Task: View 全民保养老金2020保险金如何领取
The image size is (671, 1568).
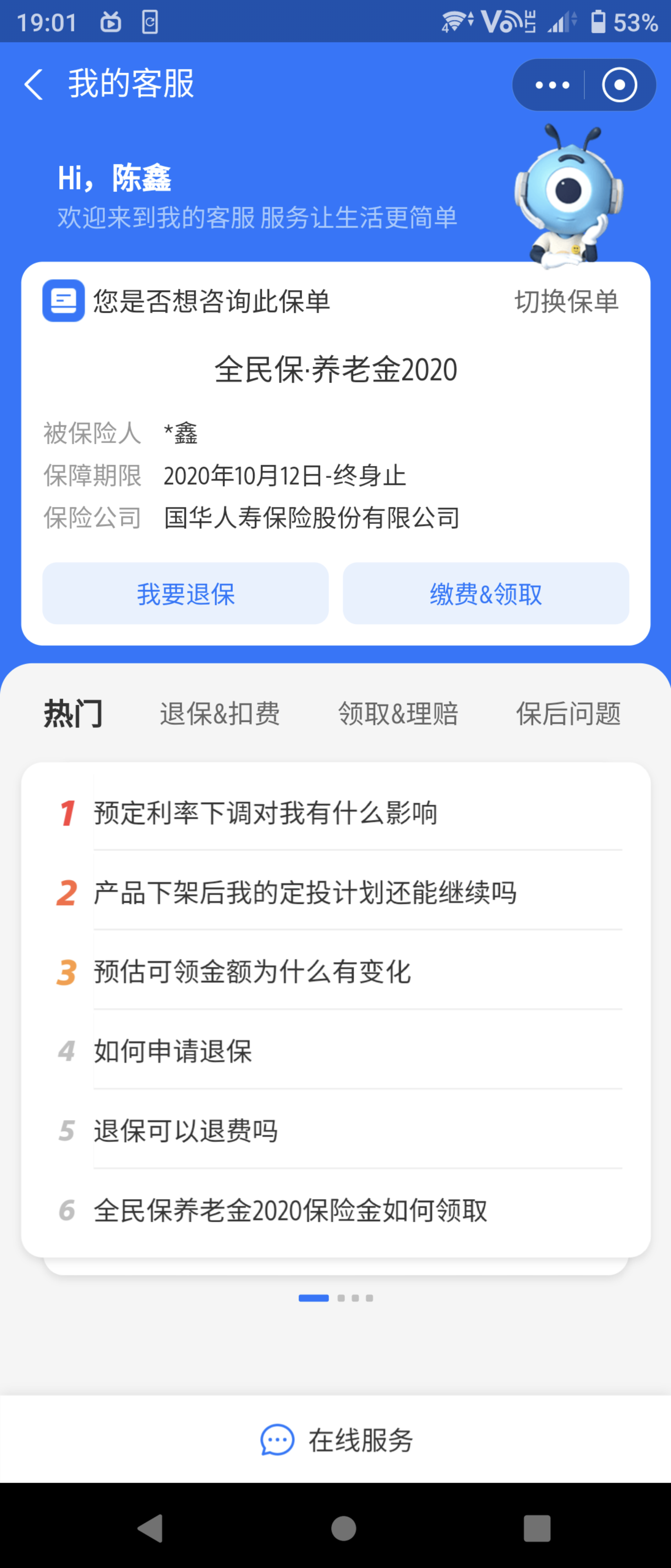Action: (x=290, y=1210)
